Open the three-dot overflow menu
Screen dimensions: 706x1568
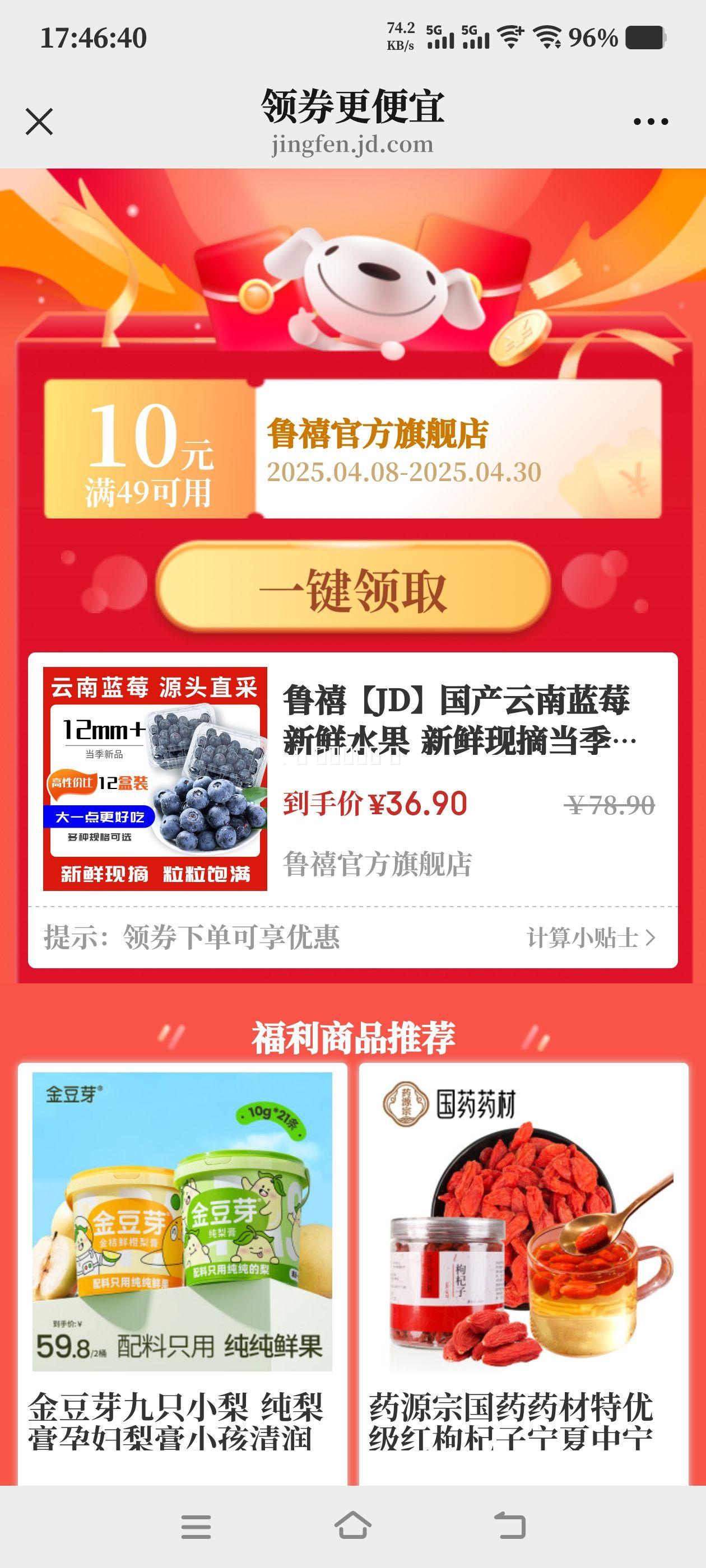[651, 122]
